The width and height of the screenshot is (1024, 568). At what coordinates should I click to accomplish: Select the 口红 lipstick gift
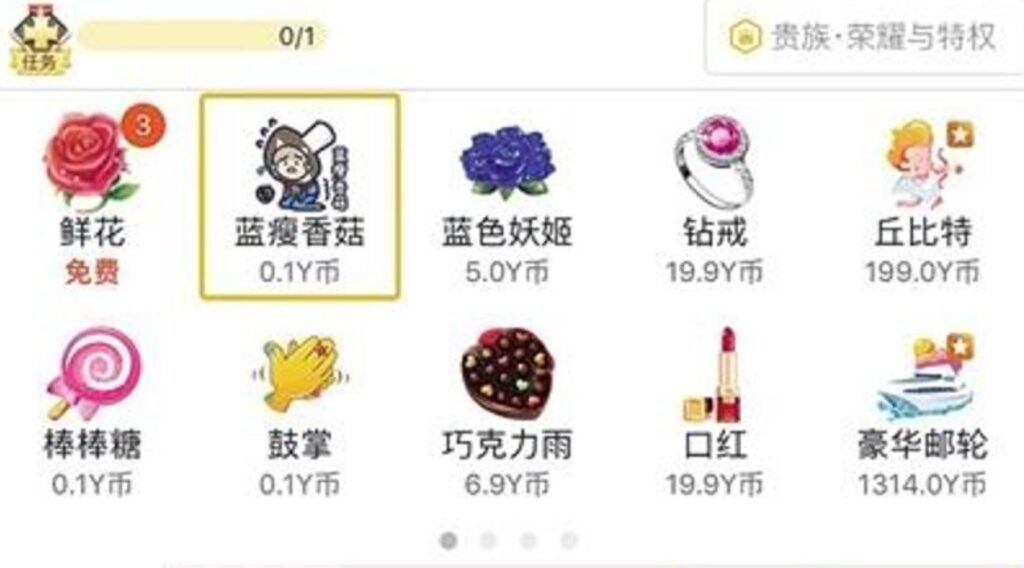point(715,410)
